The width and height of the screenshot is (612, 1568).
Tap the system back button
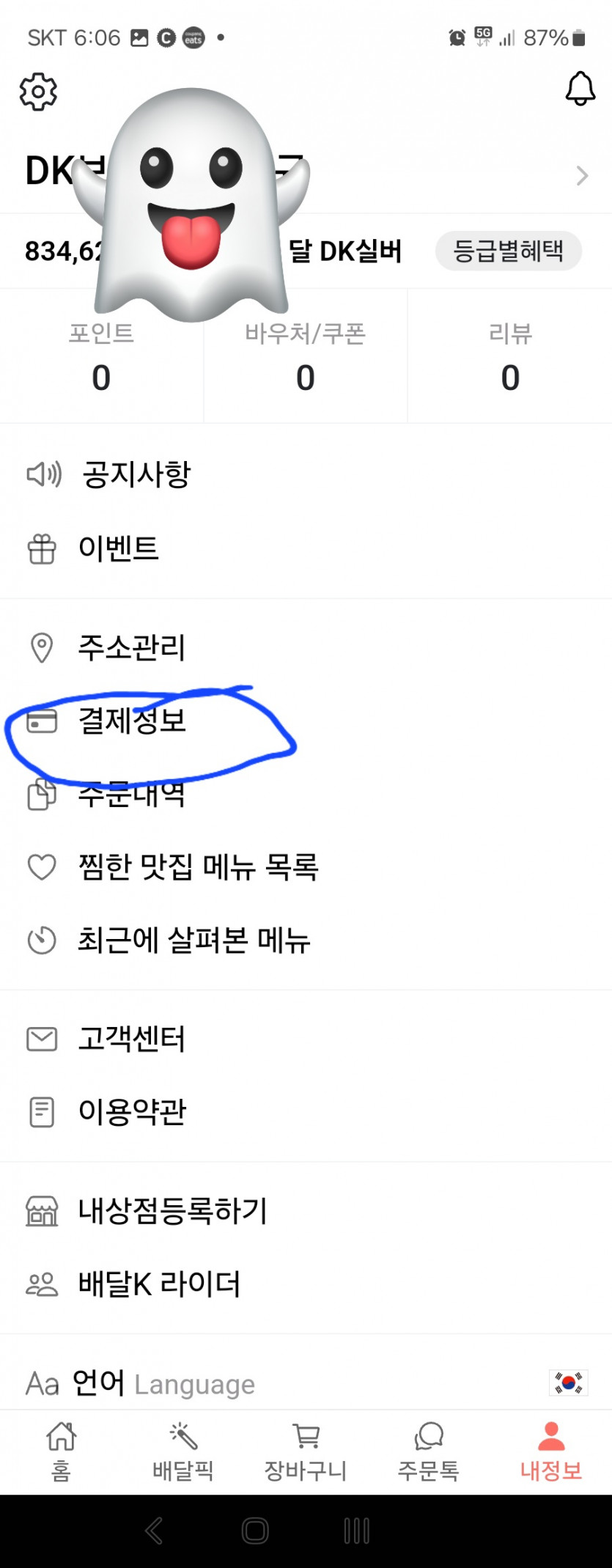point(154,1531)
